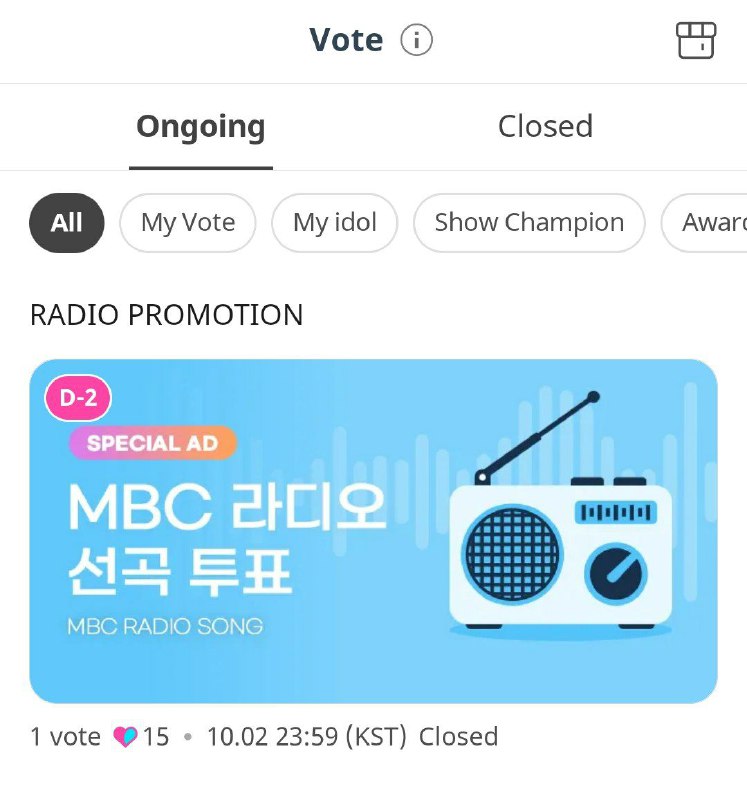
Task: Select the Ongoing tab
Action: click(x=201, y=127)
